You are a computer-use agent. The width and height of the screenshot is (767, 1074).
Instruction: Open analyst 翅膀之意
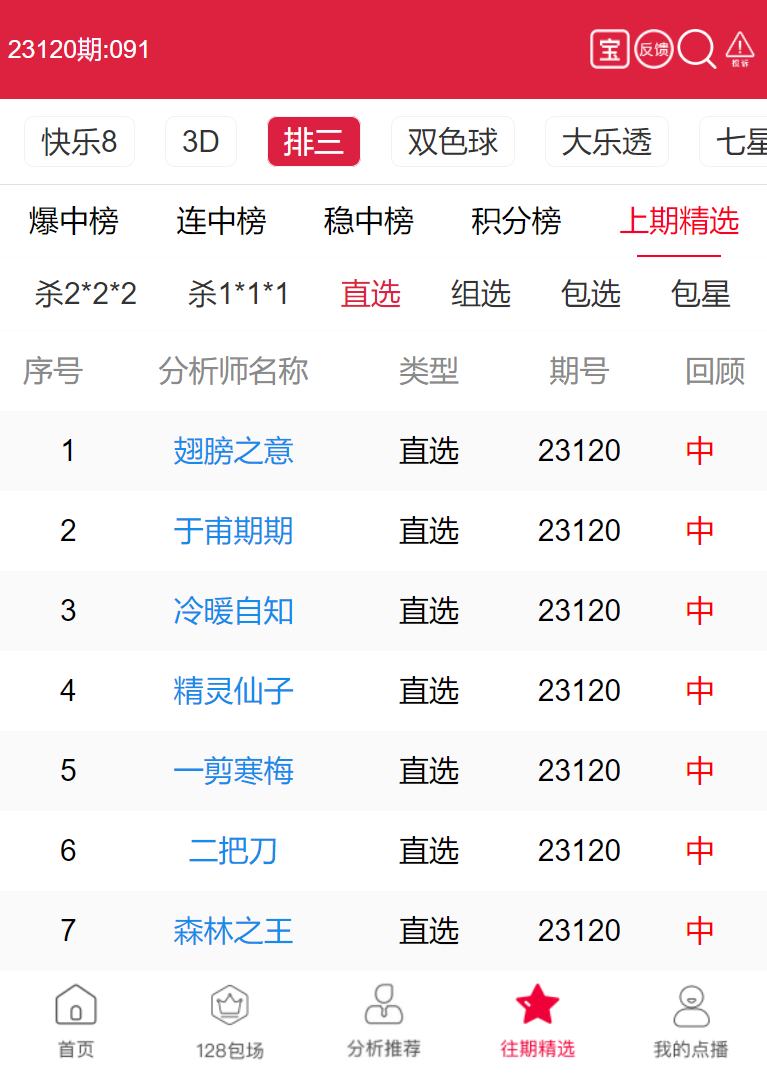click(x=233, y=451)
